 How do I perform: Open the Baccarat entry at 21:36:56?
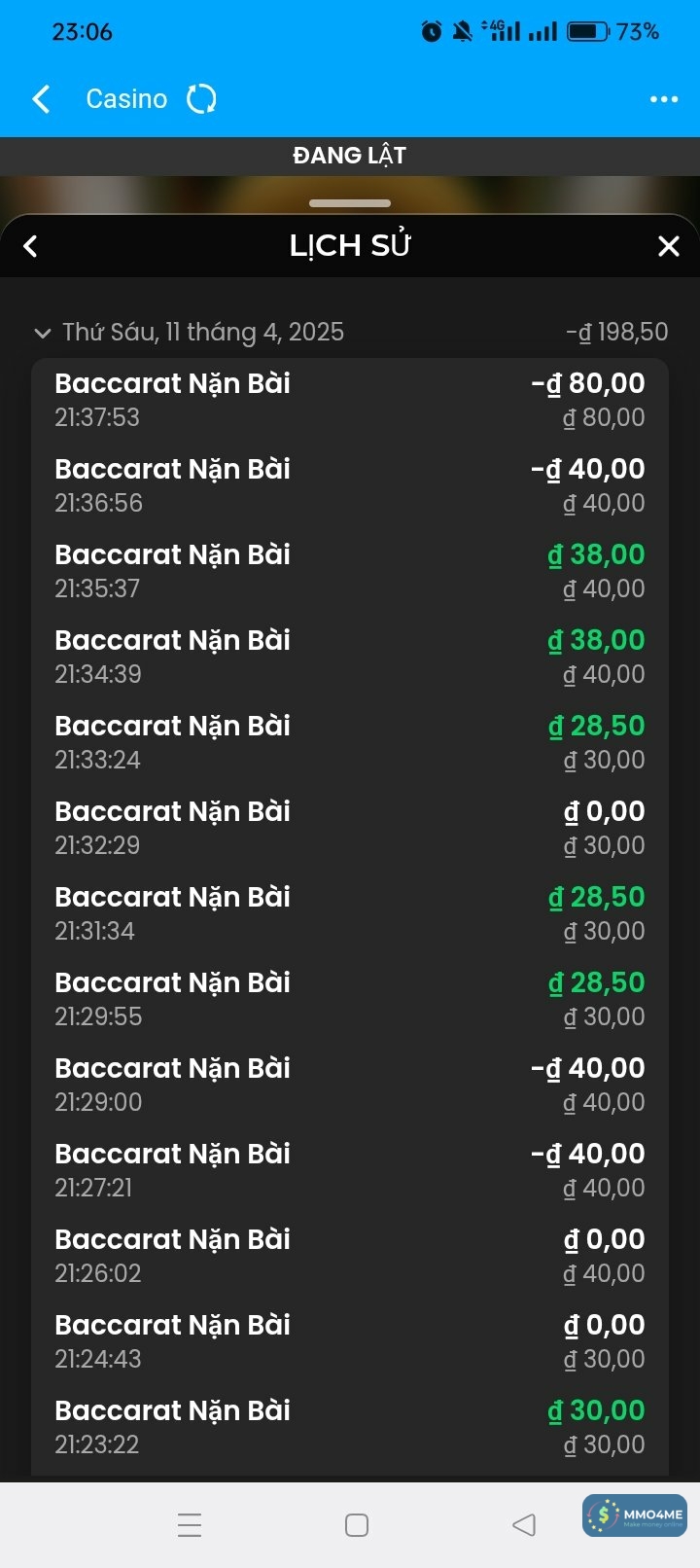pyautogui.click(x=349, y=485)
